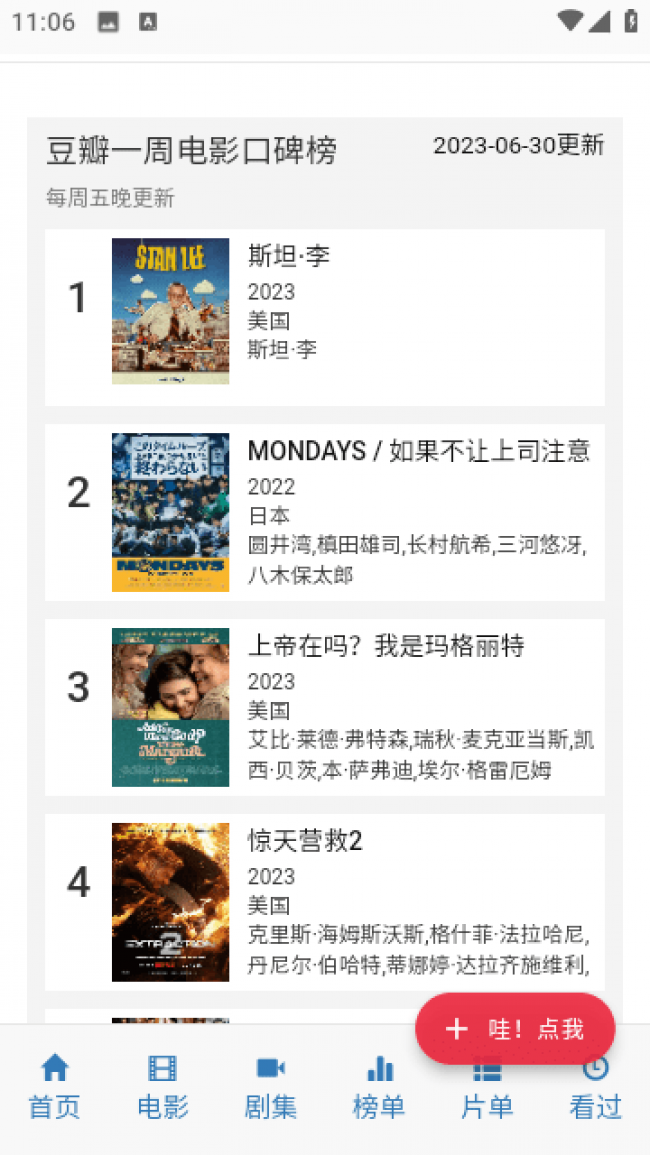This screenshot has width=650, height=1155.
Task: Tap the 哇！点我 floating button
Action: point(515,1029)
